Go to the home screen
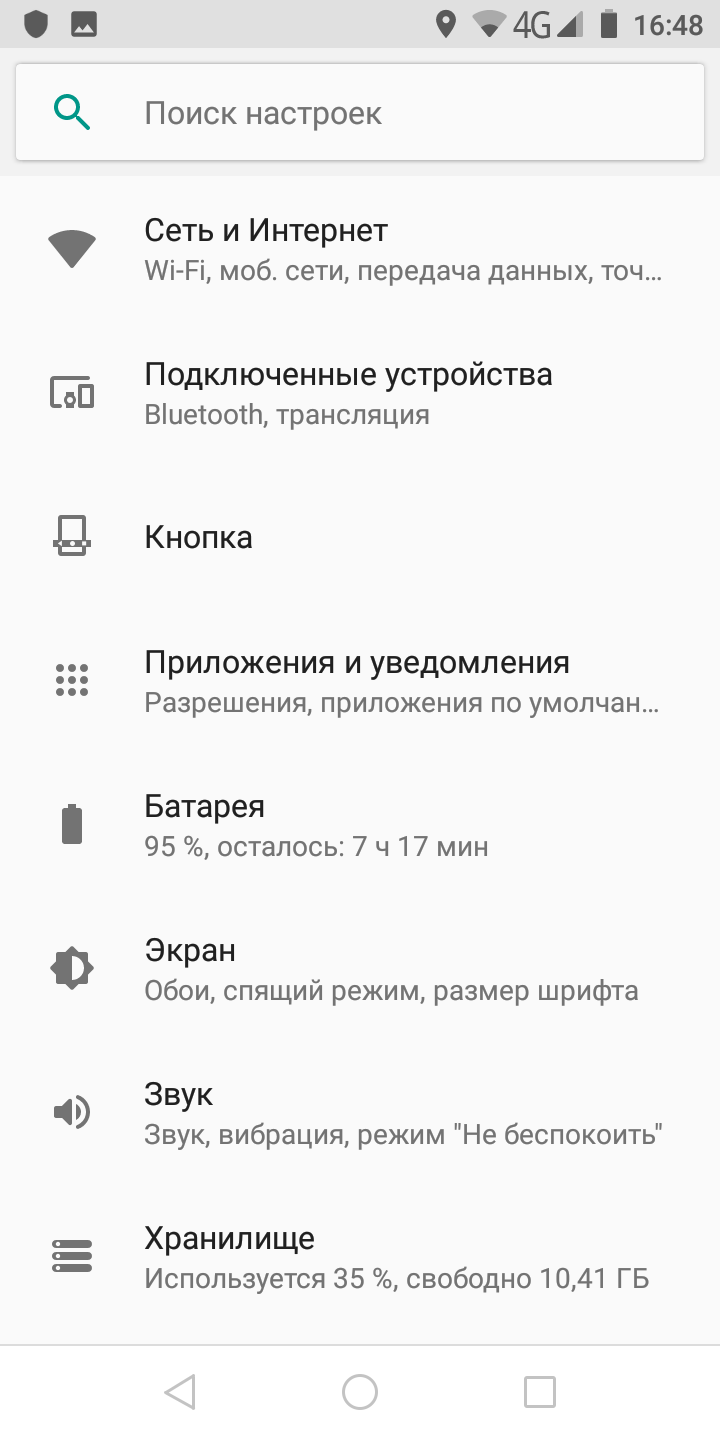This screenshot has height=1440, width=720. pyautogui.click(x=360, y=1391)
